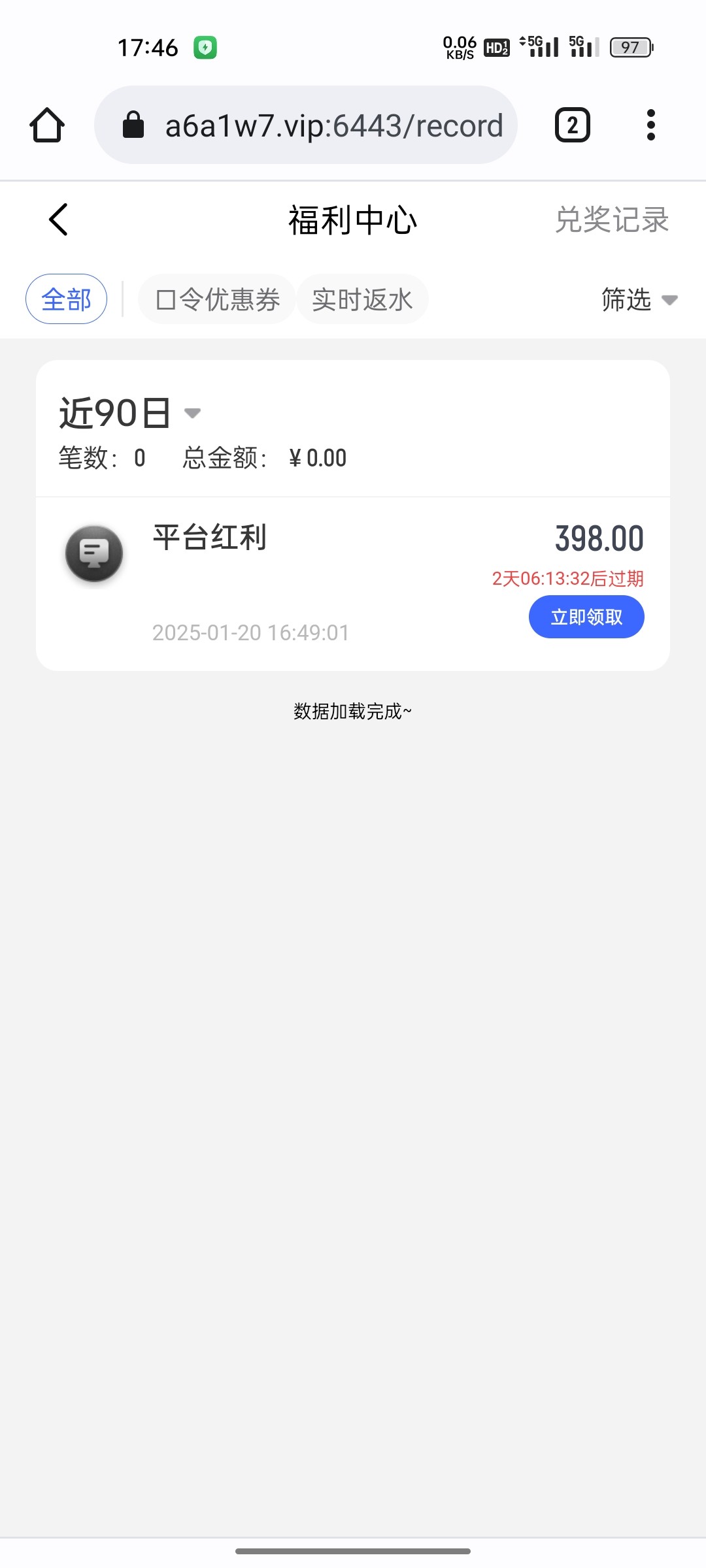Screen dimensions: 706x1568
Task: Expand the 筛选 filter dropdown
Action: pos(639,300)
